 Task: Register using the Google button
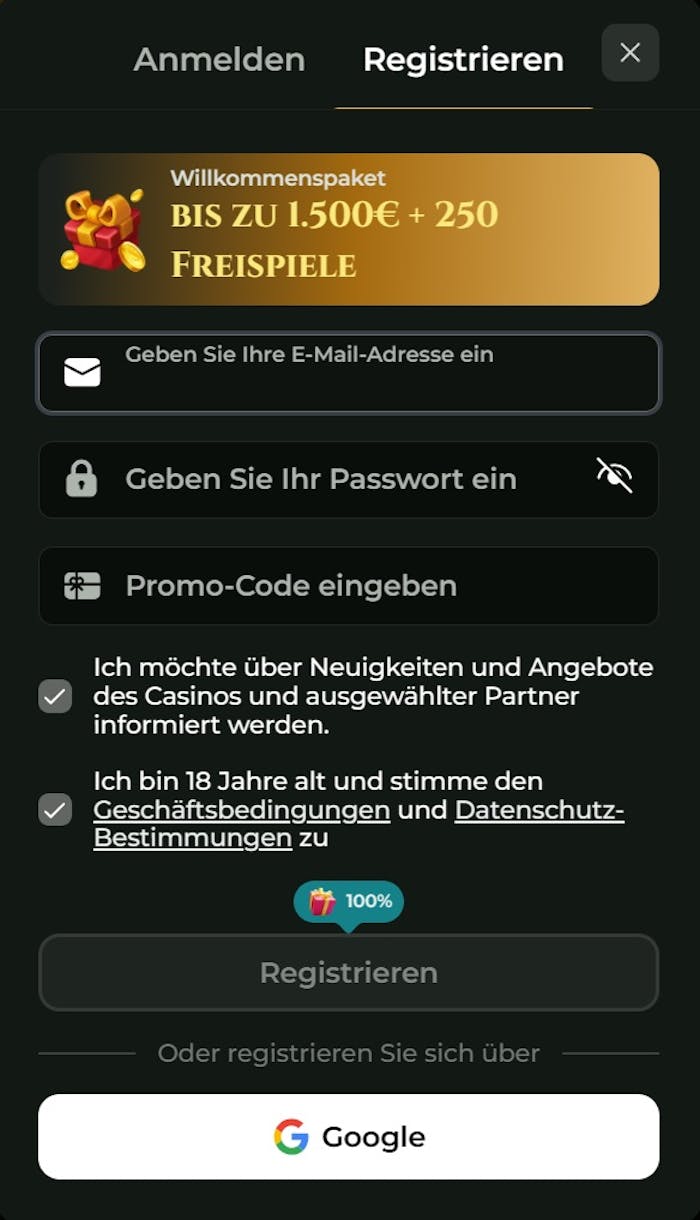tap(349, 1137)
